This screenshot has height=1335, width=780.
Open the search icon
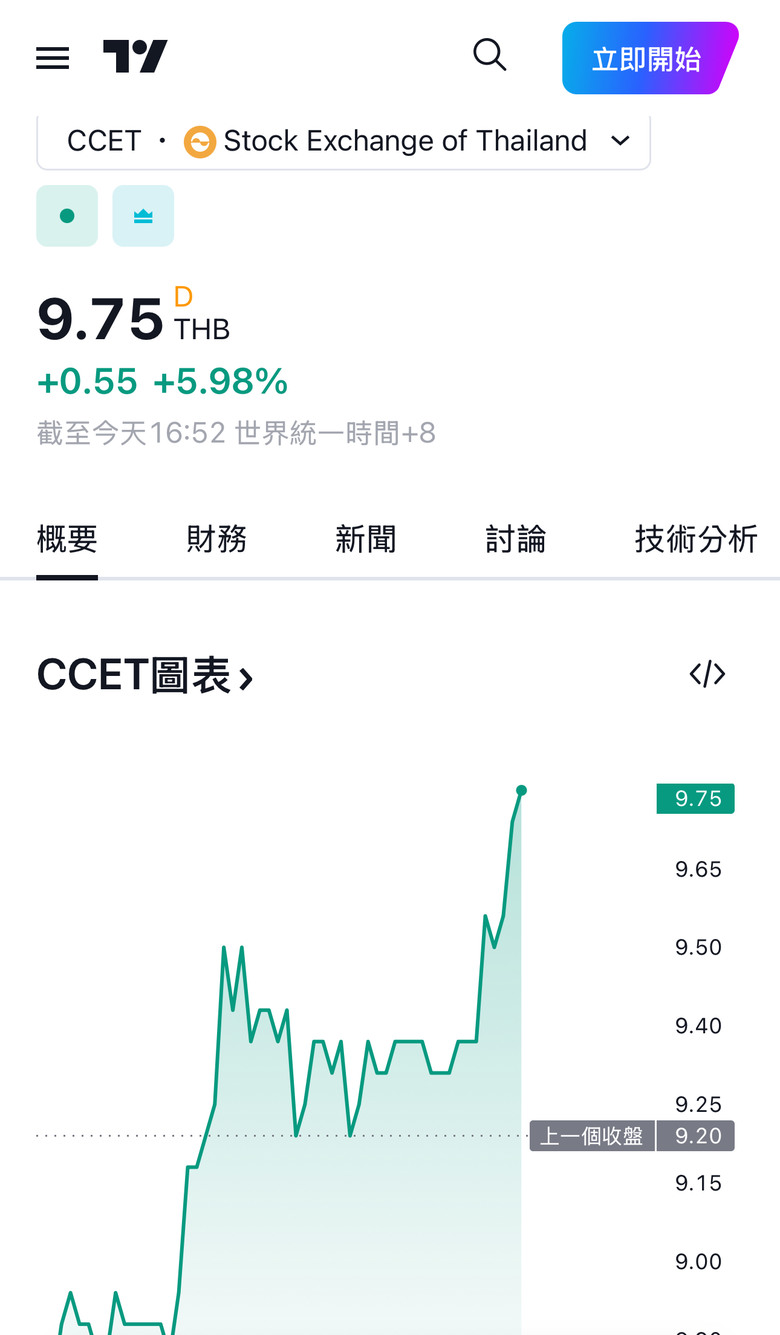click(489, 55)
